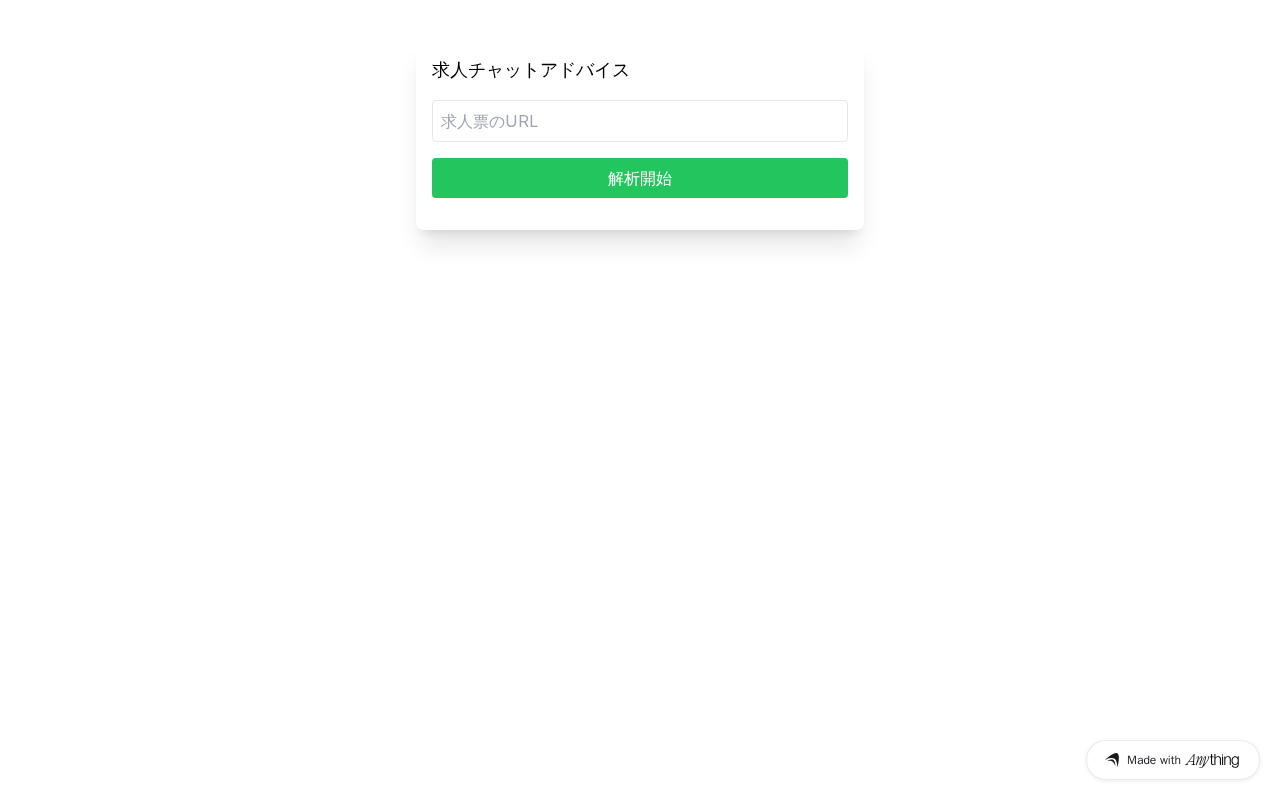This screenshot has height=800, width=1280.
Task: Focus the 求人票のURL input field
Action: click(640, 121)
